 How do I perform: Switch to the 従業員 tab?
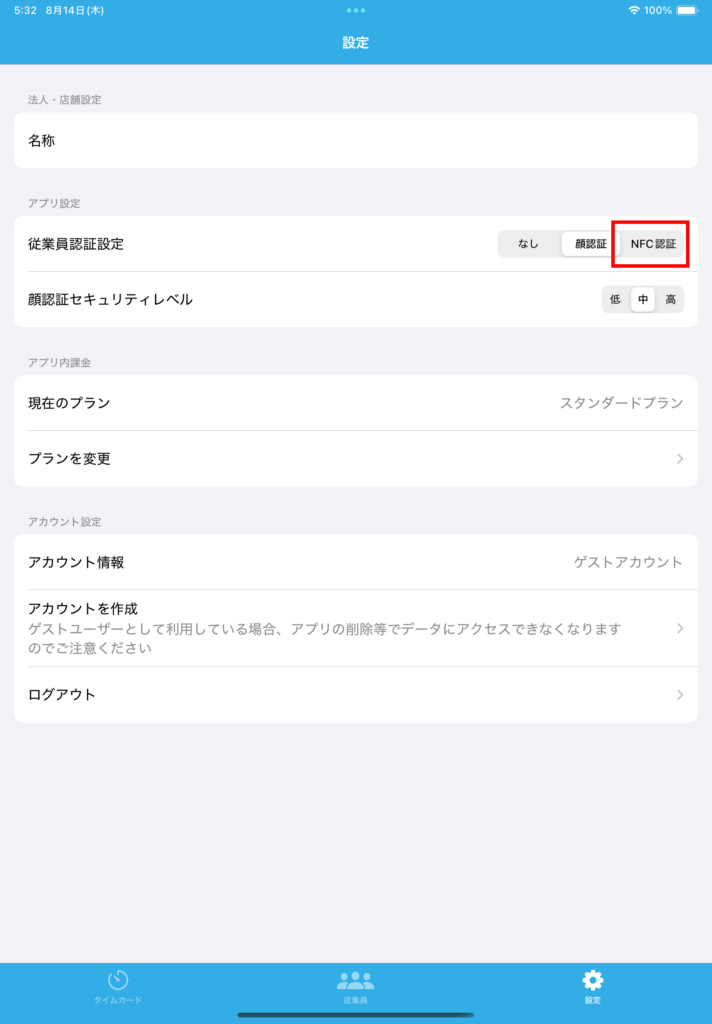click(355, 986)
